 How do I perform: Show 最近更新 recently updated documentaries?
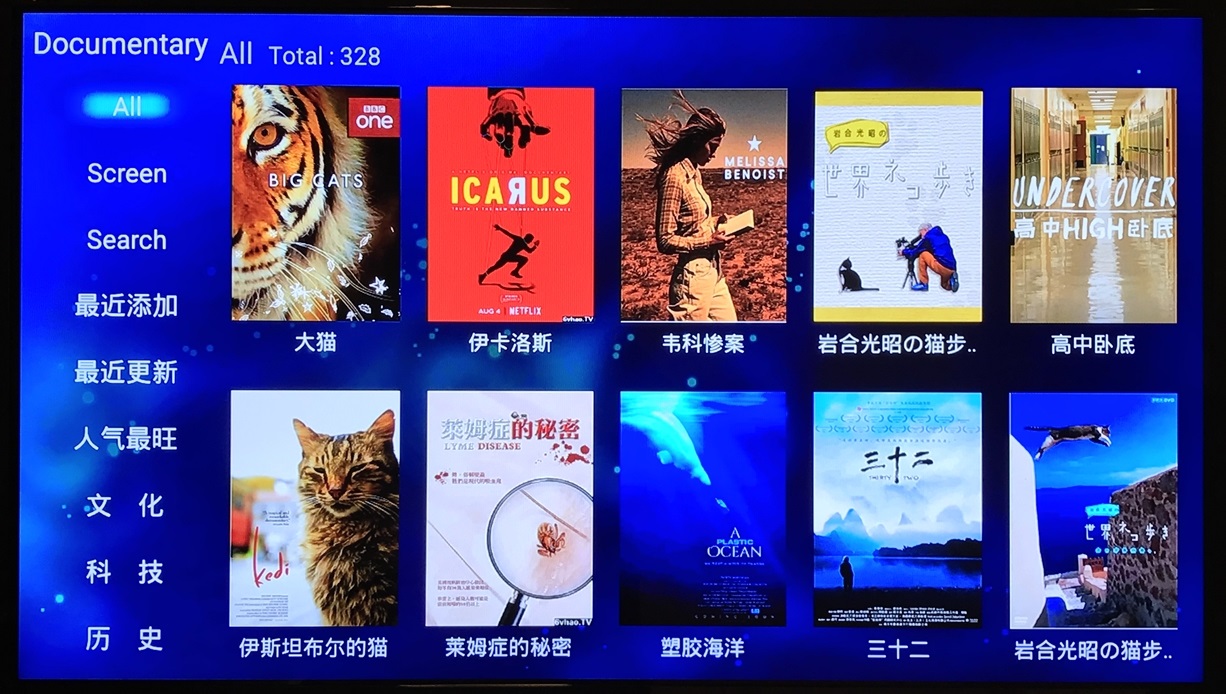[126, 373]
